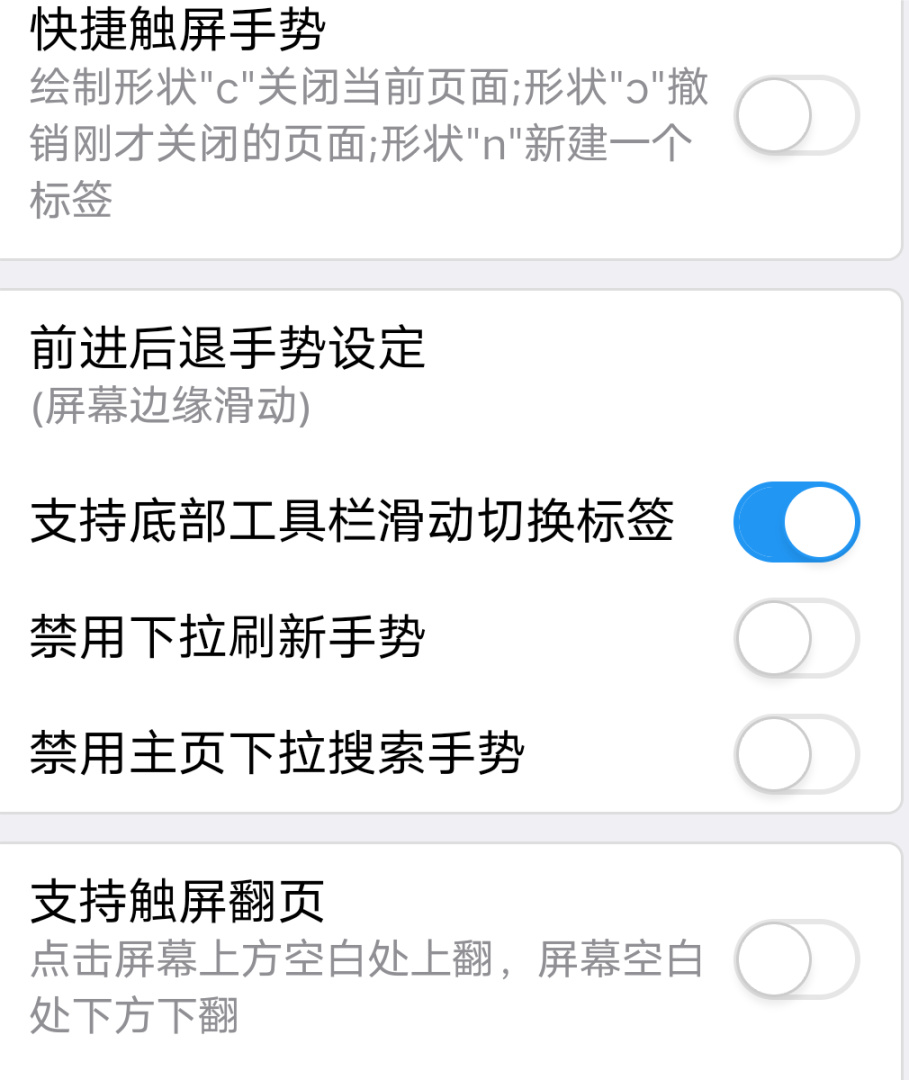This screenshot has width=909, height=1080.
Task: Open 前进后退手势设定 settings
Action: point(230,372)
